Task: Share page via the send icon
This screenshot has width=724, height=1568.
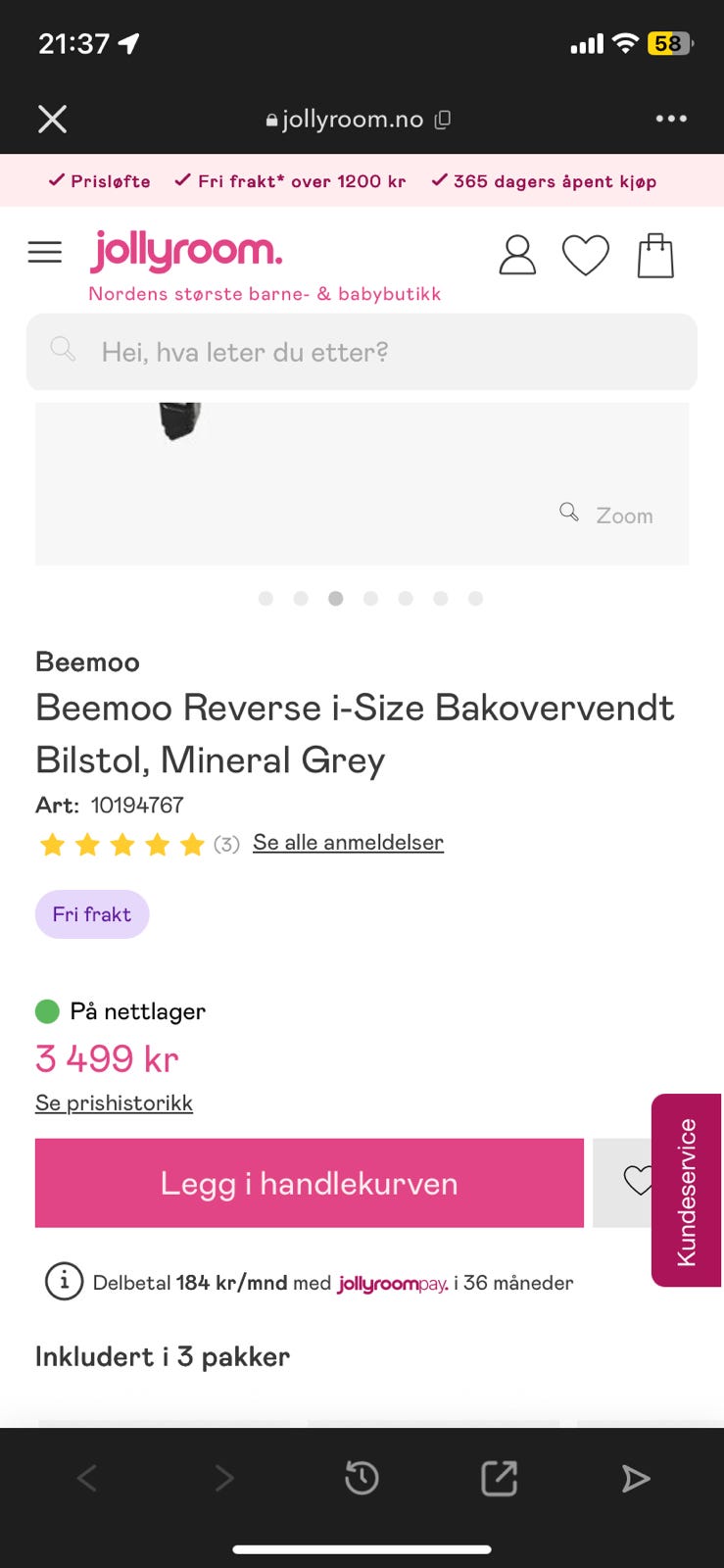Action: 636,1478
